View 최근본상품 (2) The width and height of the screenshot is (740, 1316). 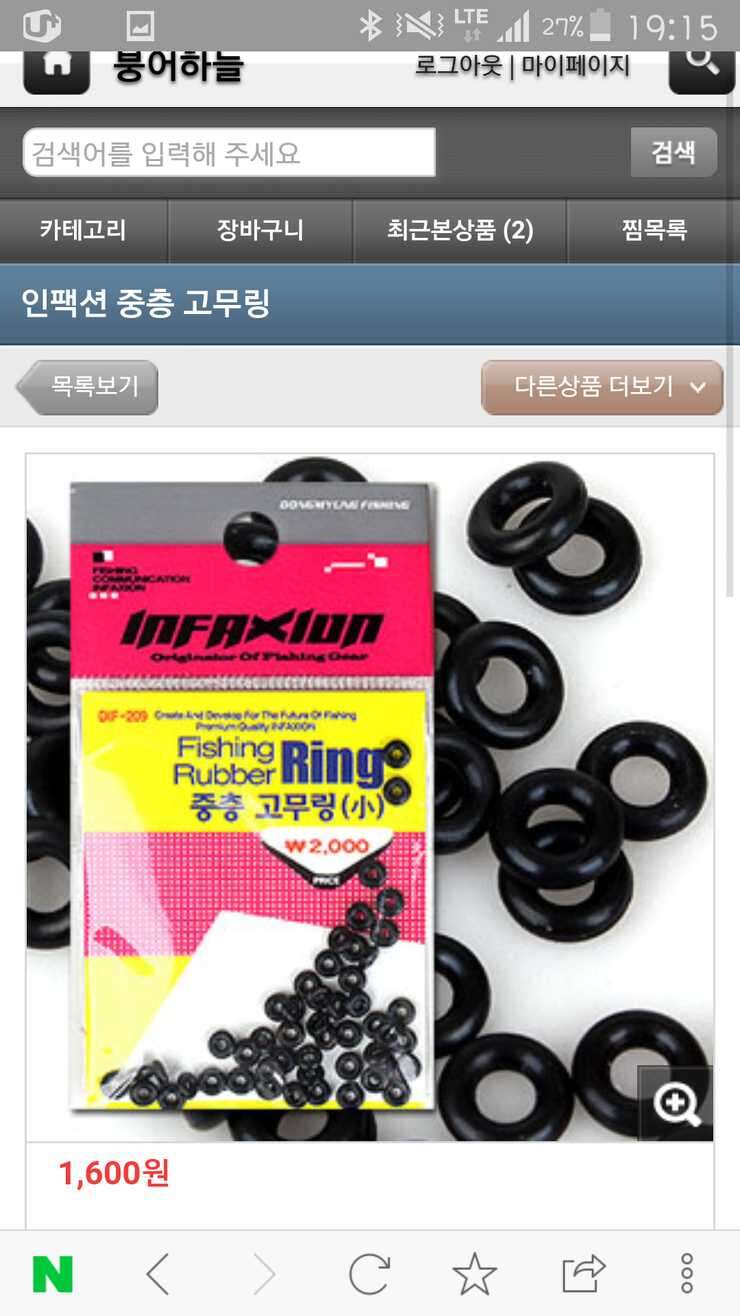pyautogui.click(x=460, y=231)
